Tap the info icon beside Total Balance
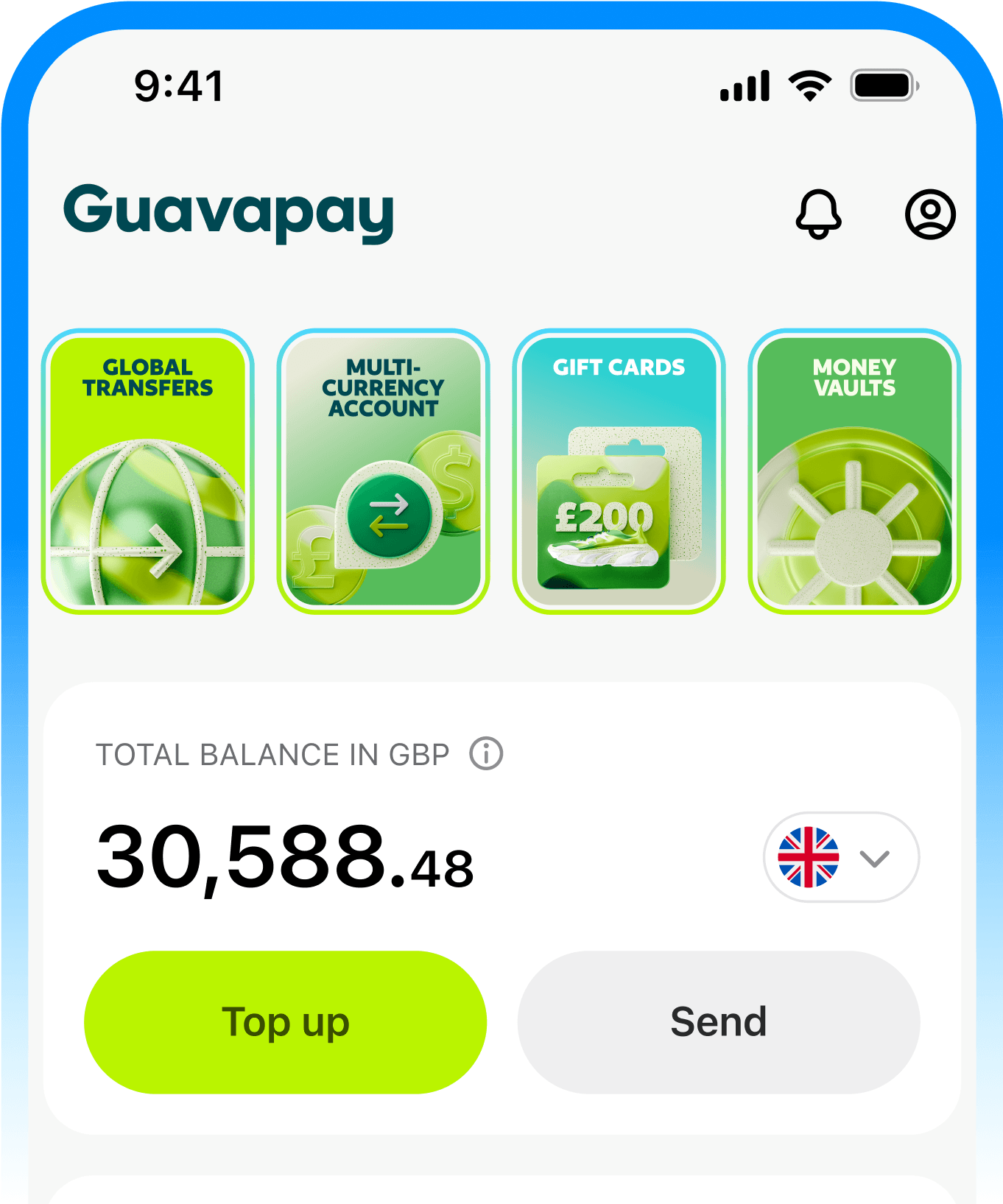The height and width of the screenshot is (1204, 1003). [x=485, y=754]
